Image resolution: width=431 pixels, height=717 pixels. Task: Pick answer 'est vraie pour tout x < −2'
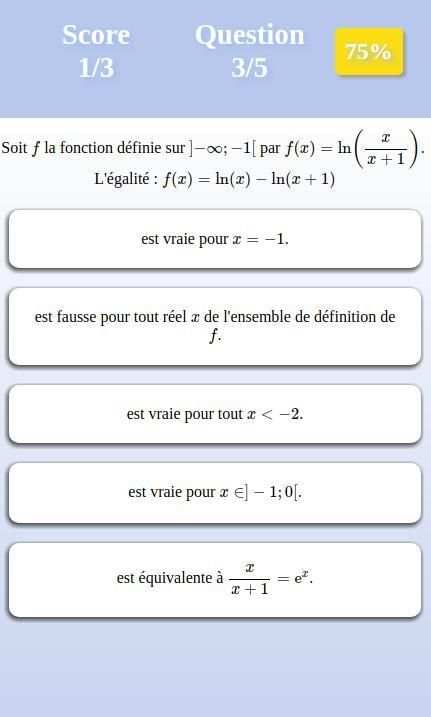[215, 414]
